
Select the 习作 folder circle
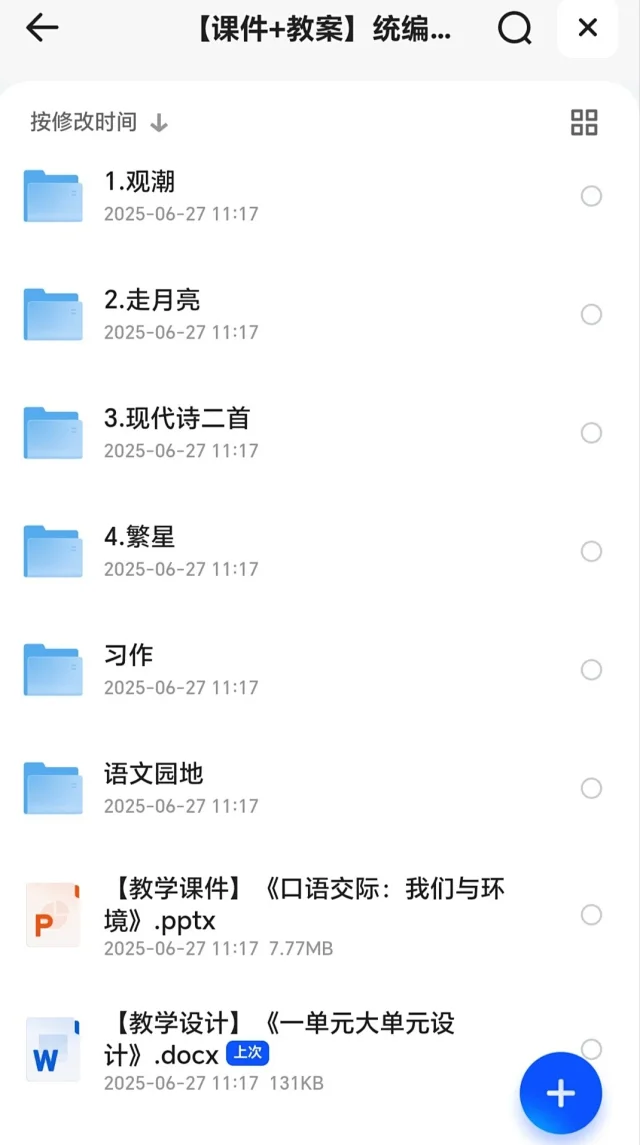591,670
